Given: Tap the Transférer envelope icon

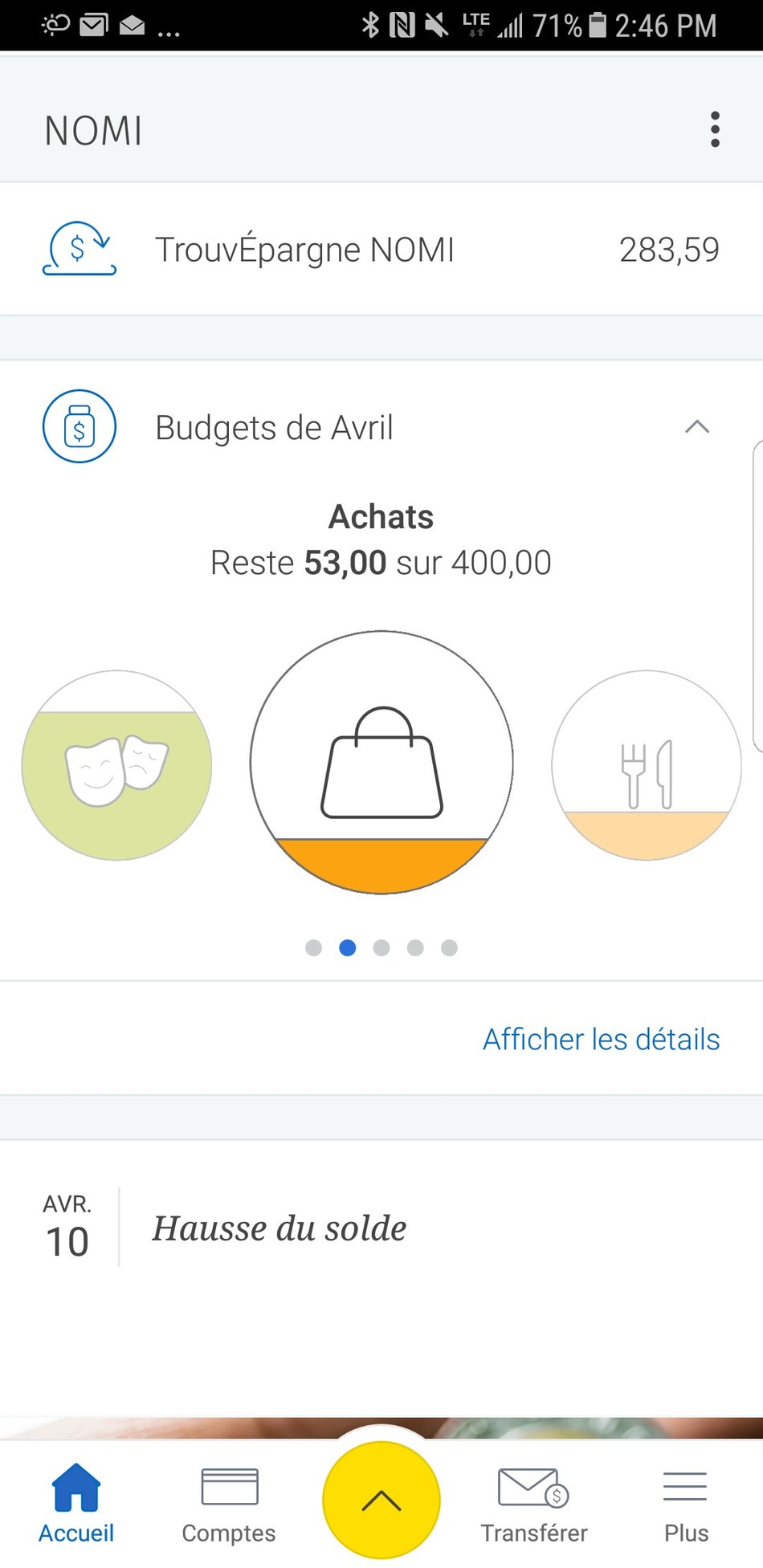Looking at the screenshot, I should tap(532, 1489).
